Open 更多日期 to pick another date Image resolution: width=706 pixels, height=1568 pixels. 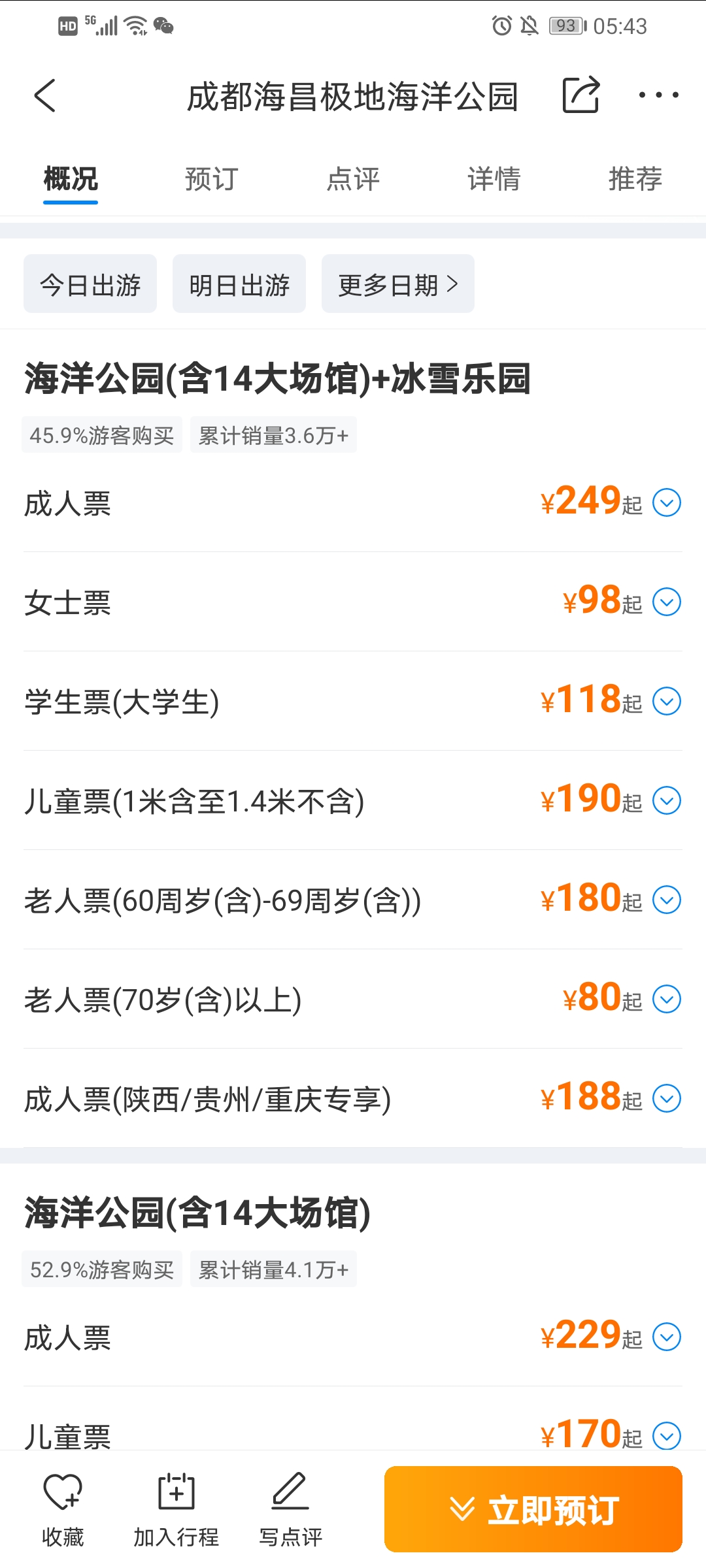pos(398,284)
